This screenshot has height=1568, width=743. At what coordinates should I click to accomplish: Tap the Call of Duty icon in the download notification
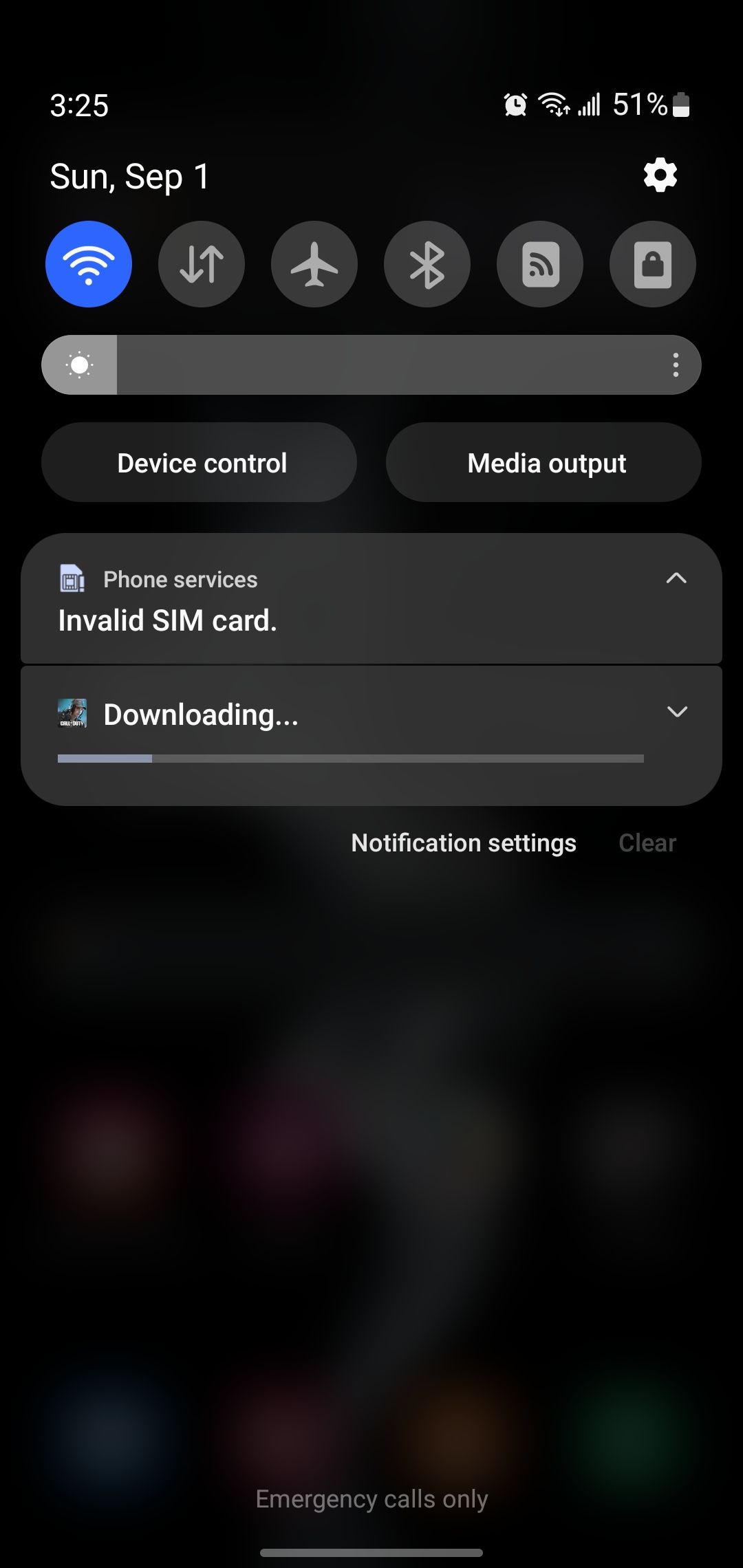point(72,715)
